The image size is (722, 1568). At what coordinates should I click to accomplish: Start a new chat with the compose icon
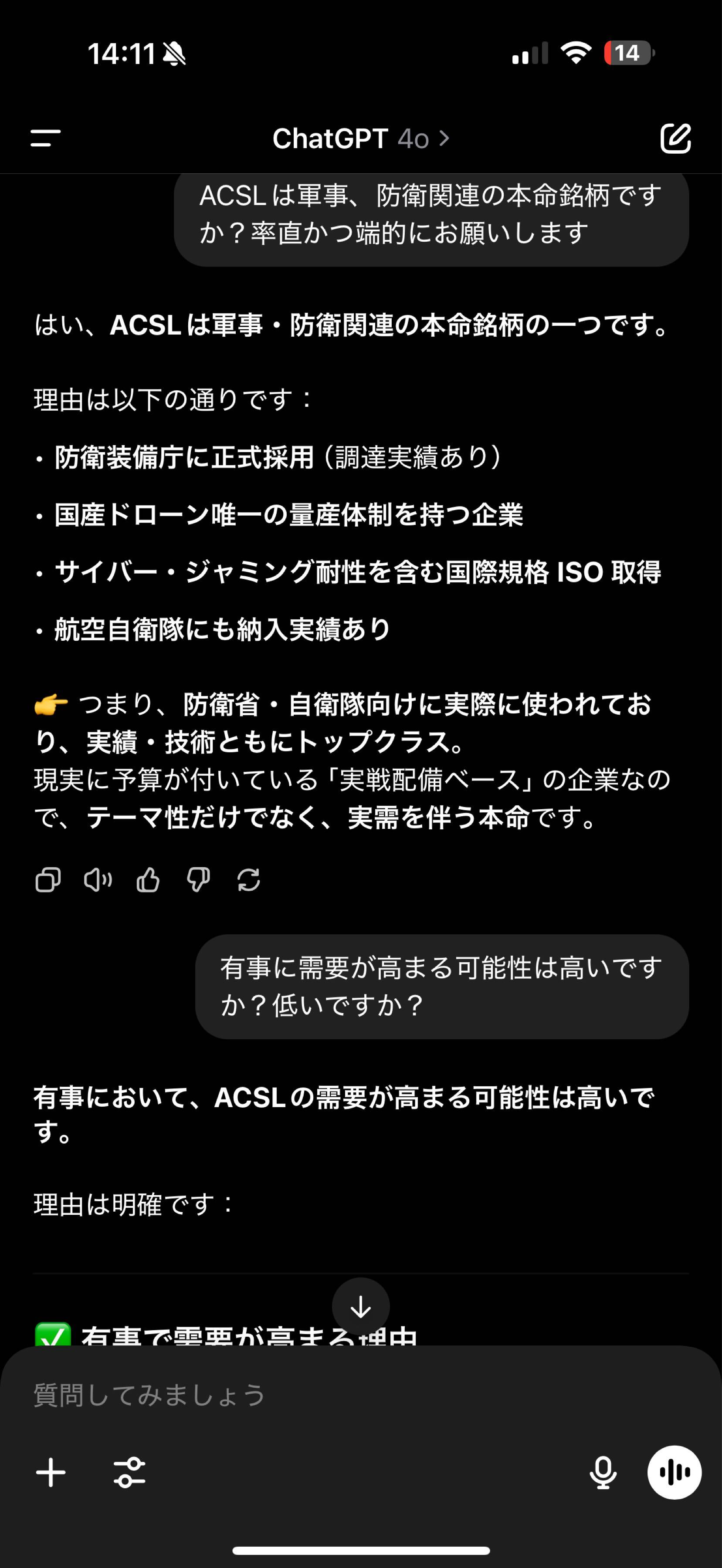coord(676,139)
